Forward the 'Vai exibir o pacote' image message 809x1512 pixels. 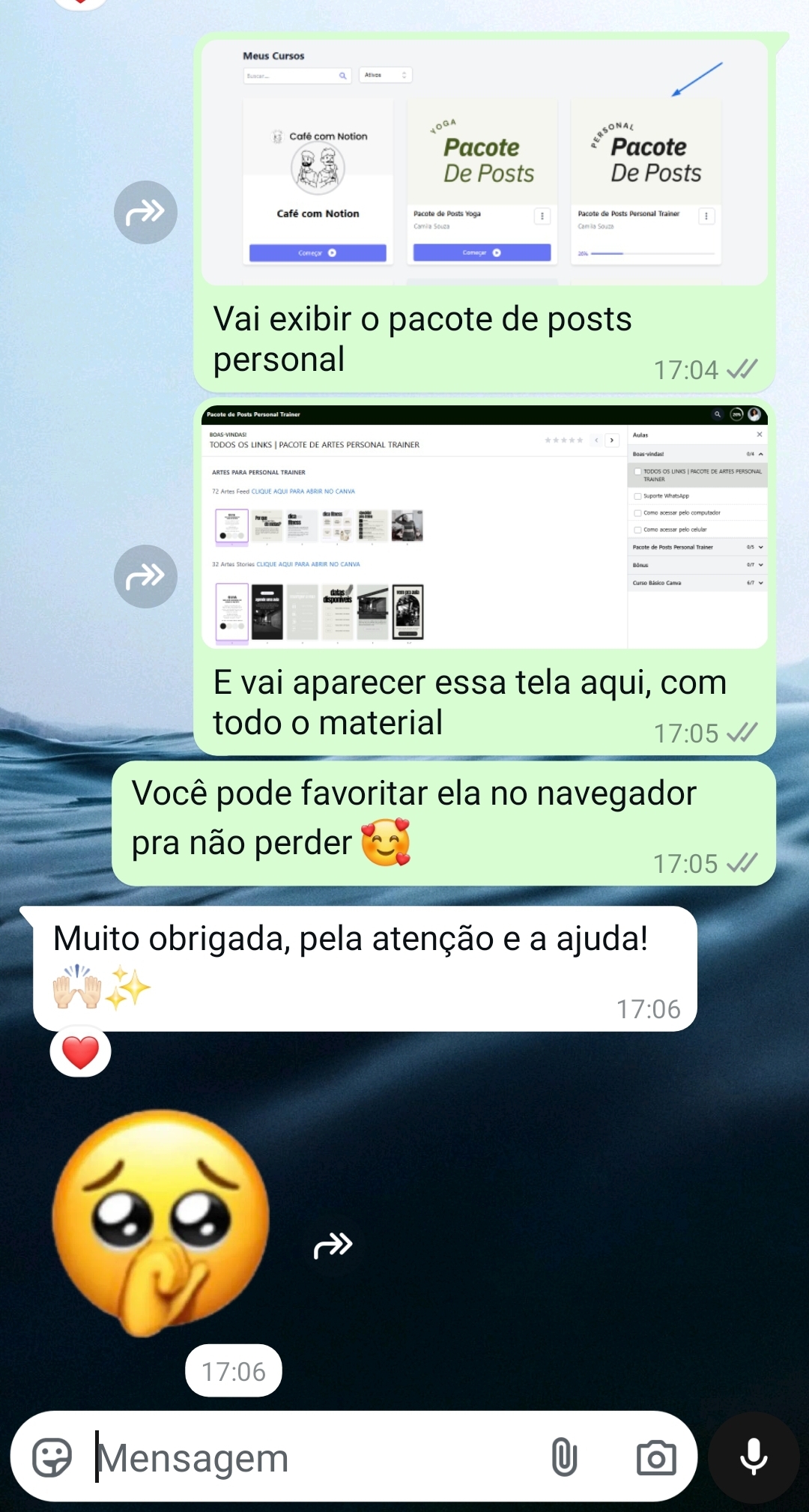[x=145, y=212]
